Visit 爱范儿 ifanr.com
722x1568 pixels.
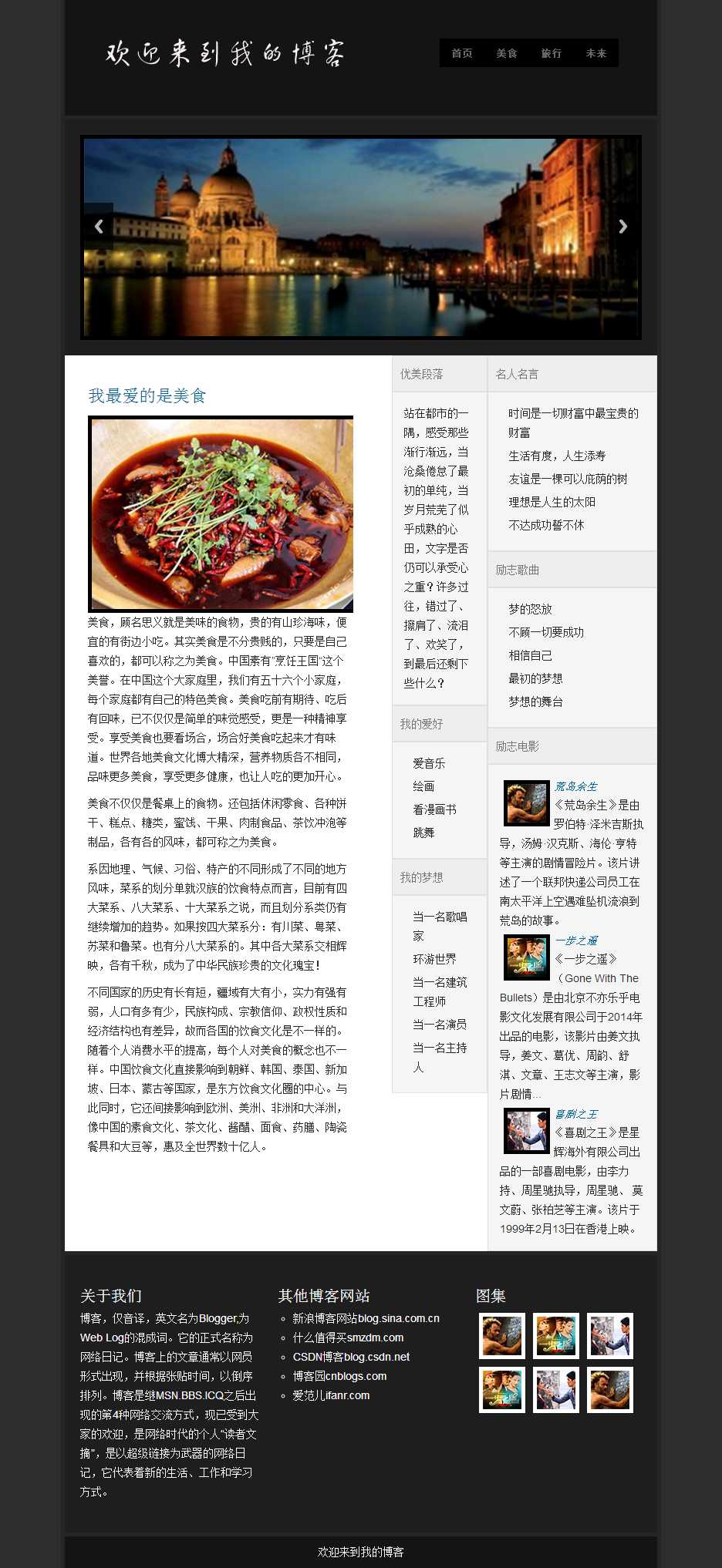click(331, 1395)
